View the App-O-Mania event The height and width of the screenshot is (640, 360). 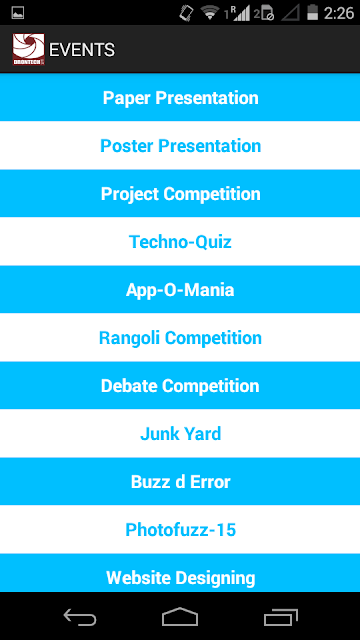coord(180,289)
